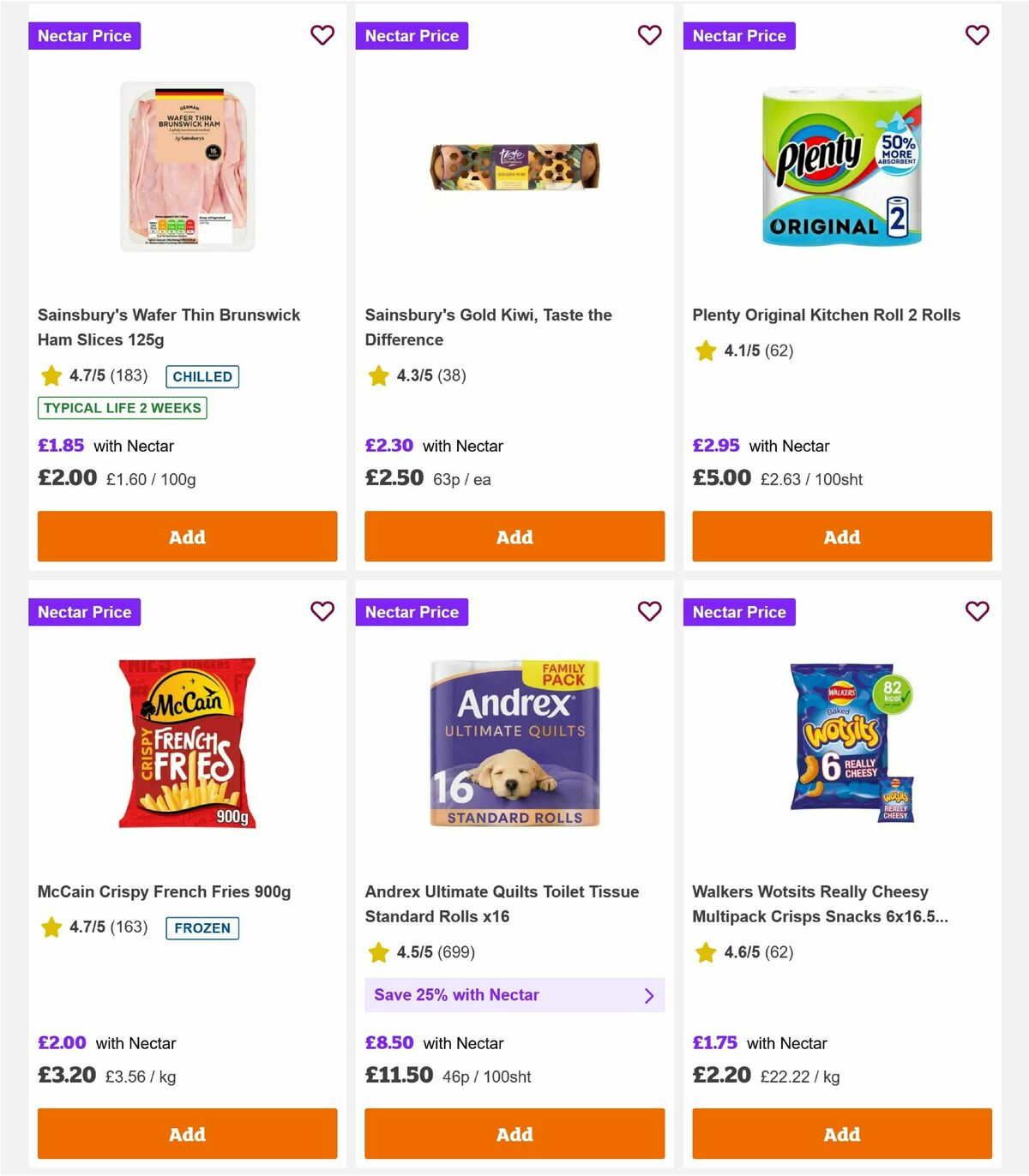Expand the Save 25% with Nectar offer
The image size is (1029, 1176).
click(x=514, y=995)
